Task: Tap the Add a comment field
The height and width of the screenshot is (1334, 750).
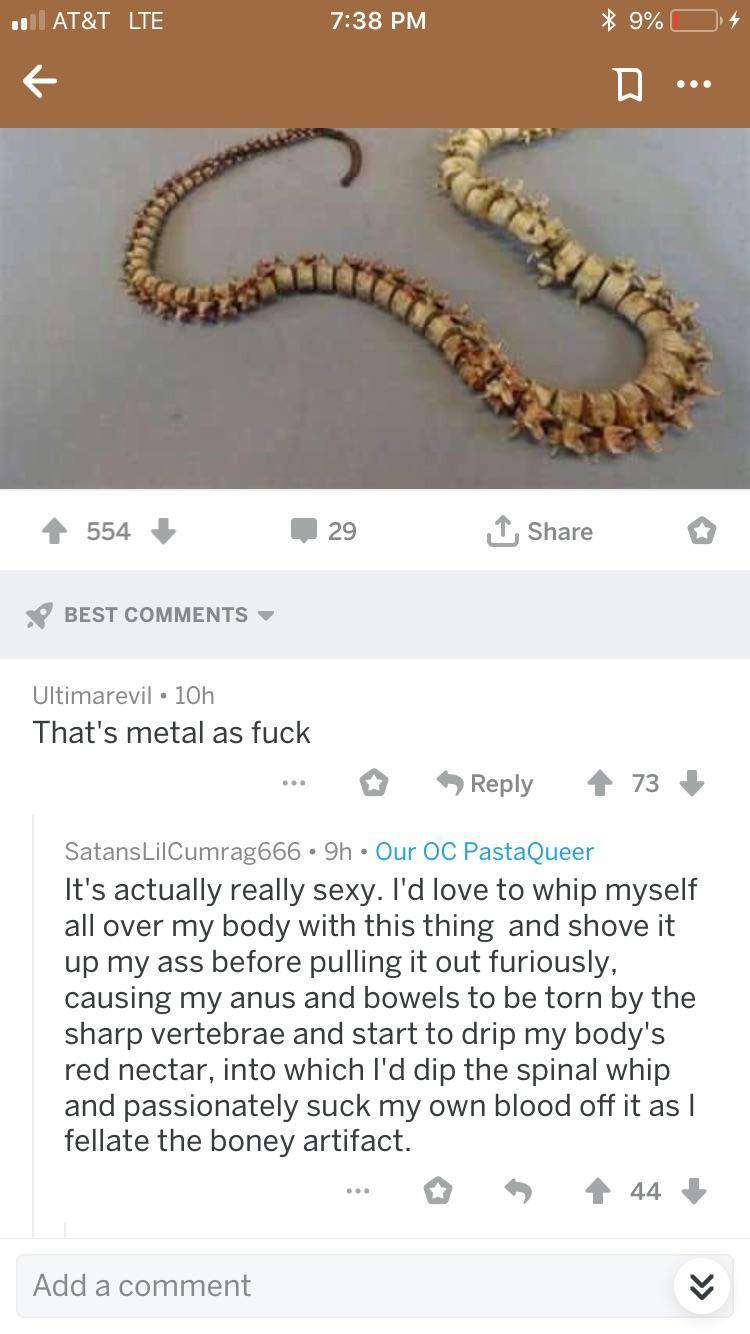Action: 340,1285
